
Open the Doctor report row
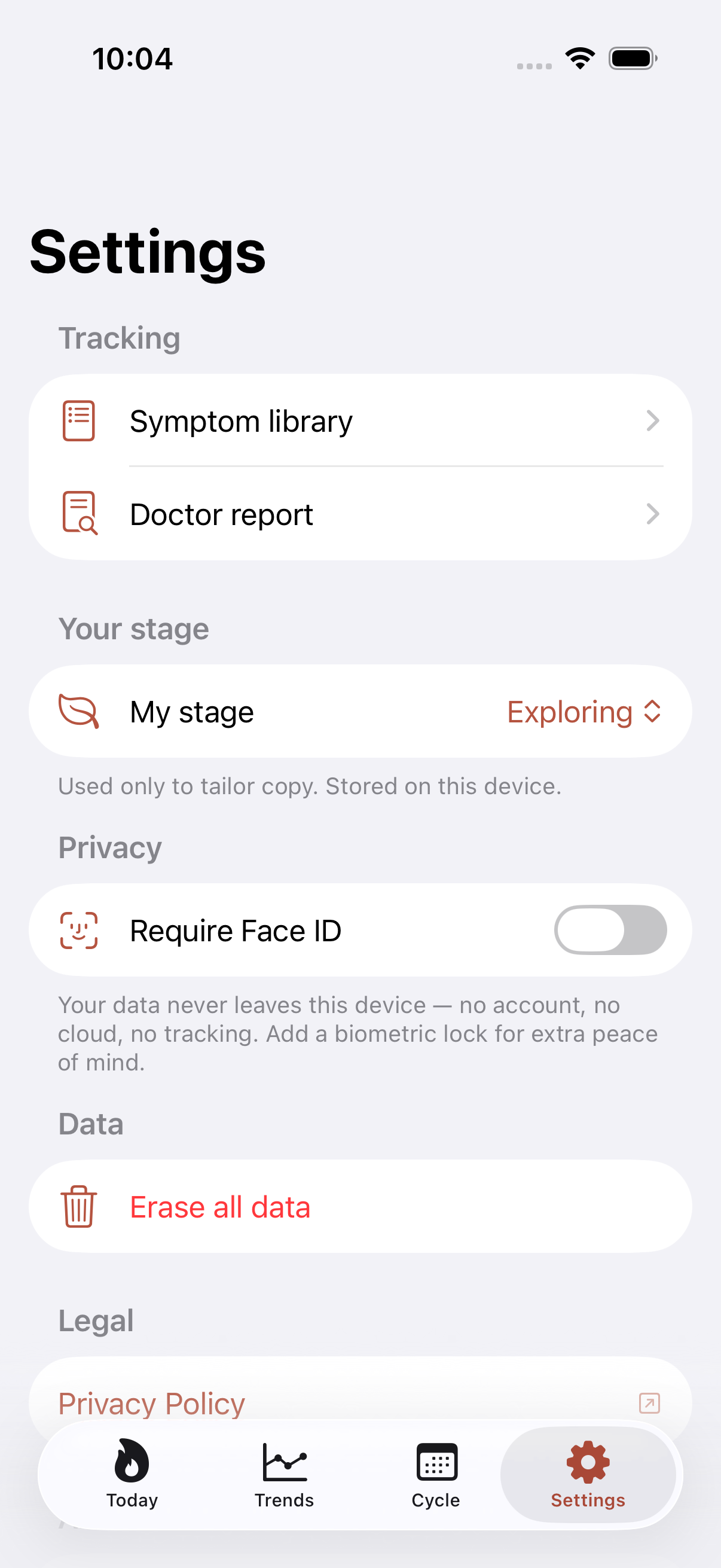(x=360, y=514)
